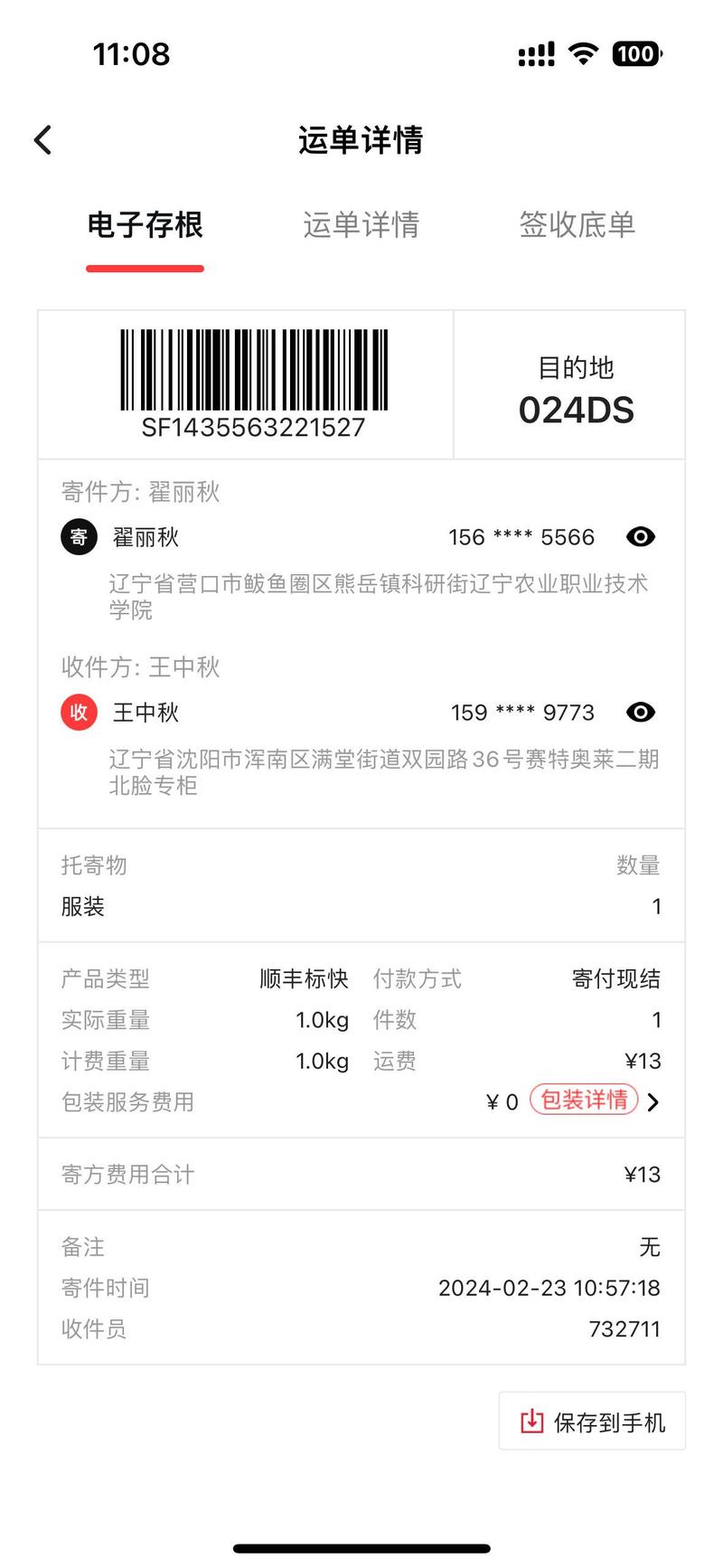Tap the destination code 024DS
Viewport: 723px width, 1568px height.
pos(577,408)
